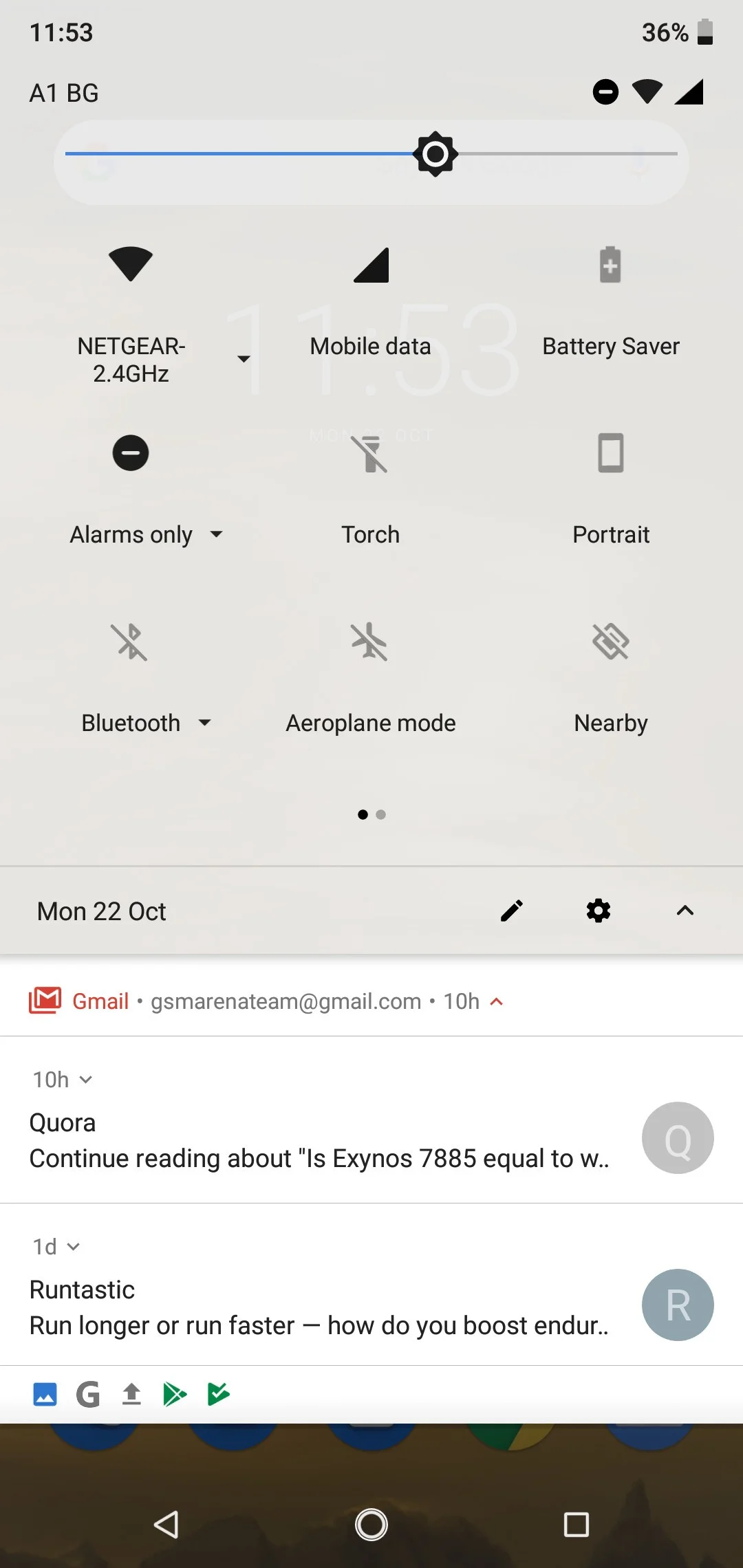Toggle the Portrait rotation tile
The width and height of the screenshot is (743, 1568).
point(610,453)
